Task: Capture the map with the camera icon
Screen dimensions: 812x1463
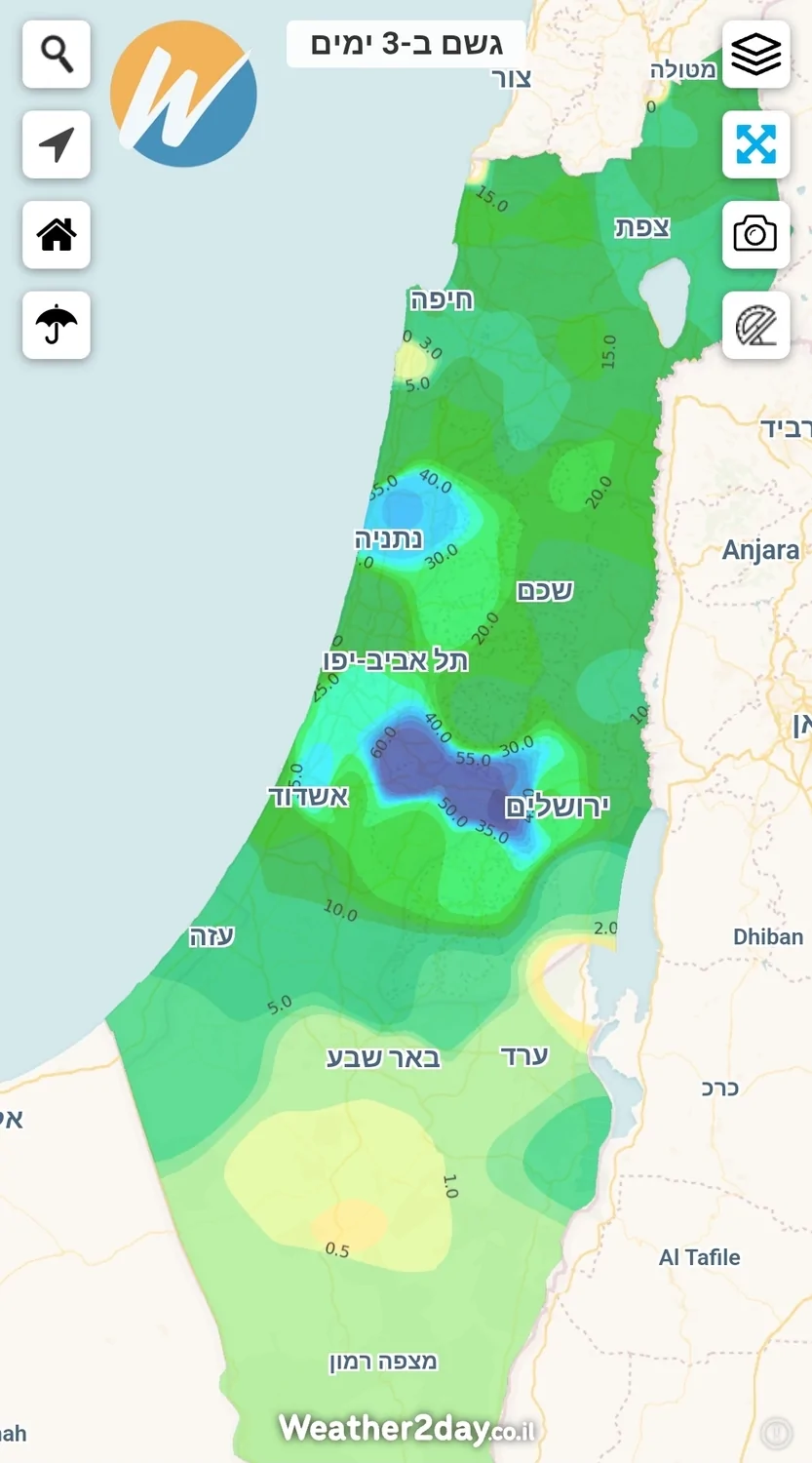Action: (x=755, y=235)
